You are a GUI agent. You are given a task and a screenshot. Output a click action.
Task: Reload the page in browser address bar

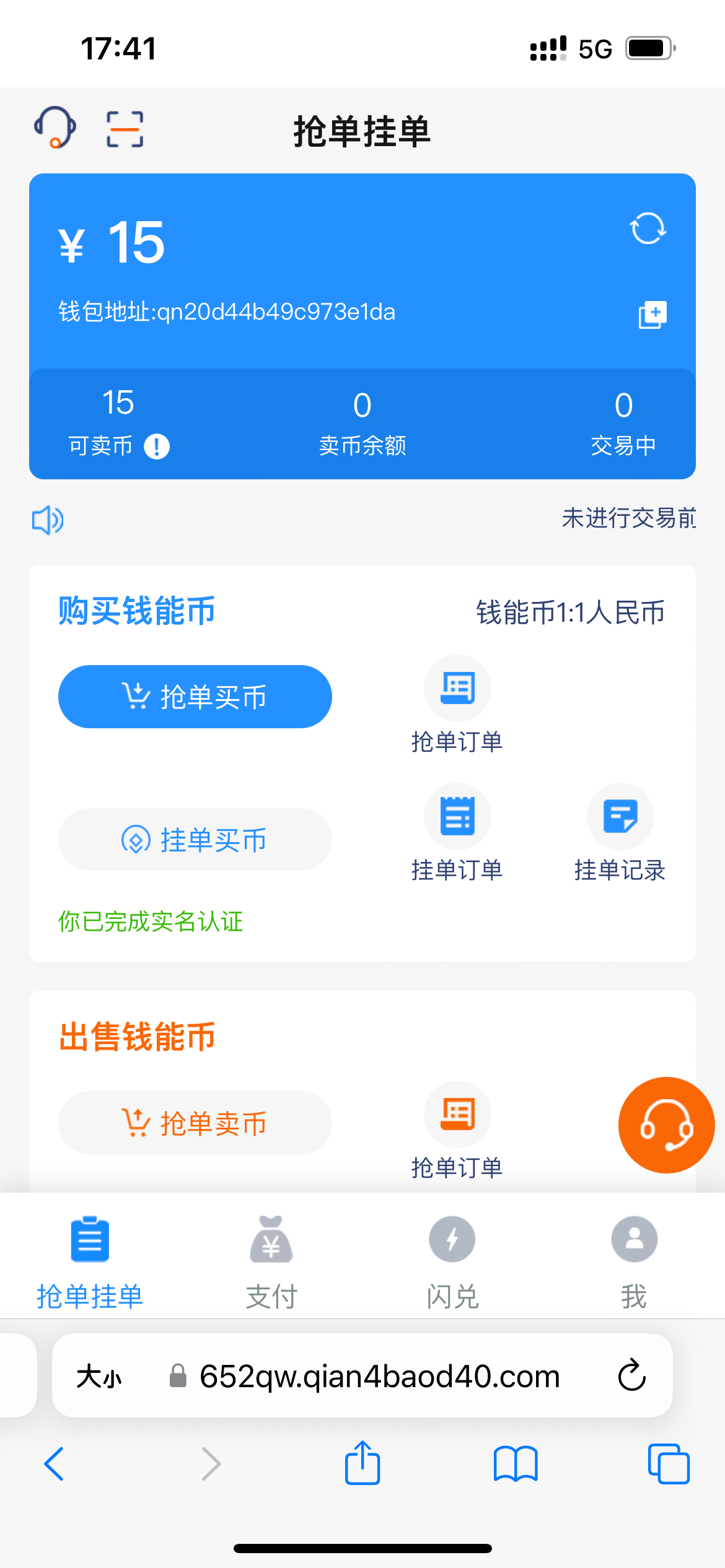(x=632, y=1375)
